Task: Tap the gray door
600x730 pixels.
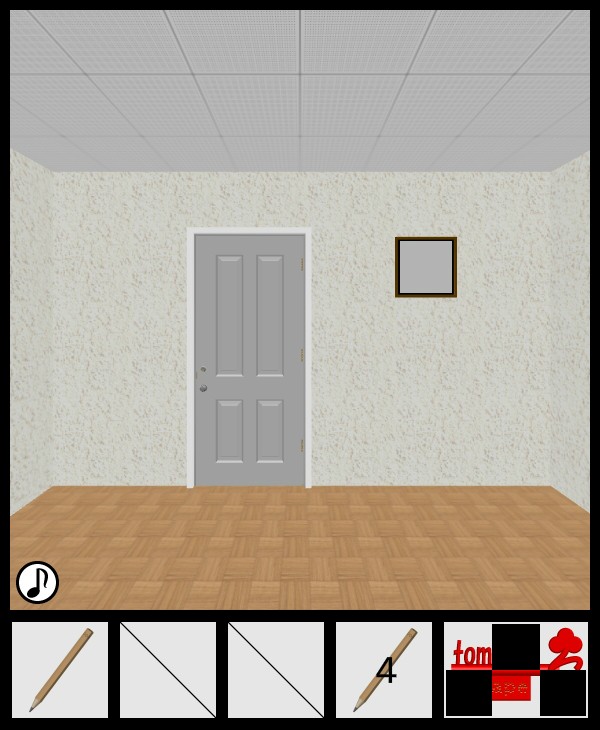Action: click(x=249, y=360)
